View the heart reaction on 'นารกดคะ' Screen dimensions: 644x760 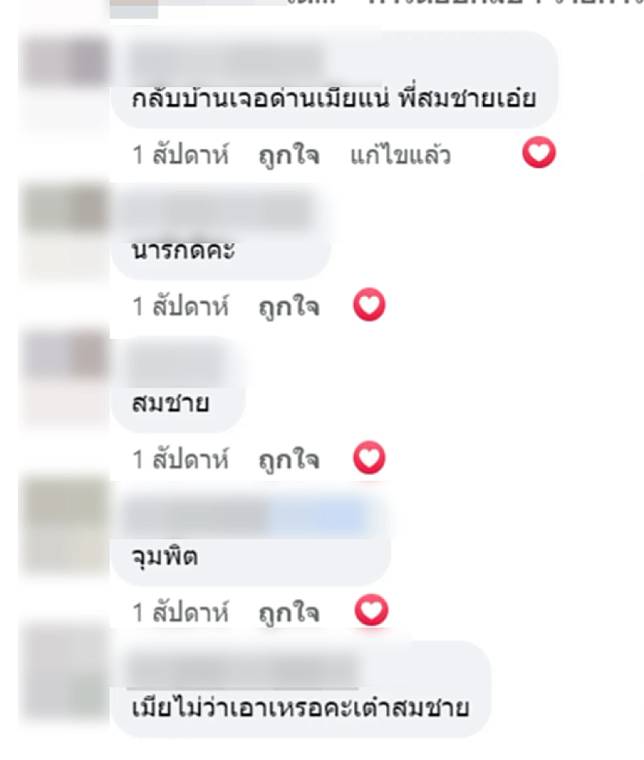click(370, 306)
